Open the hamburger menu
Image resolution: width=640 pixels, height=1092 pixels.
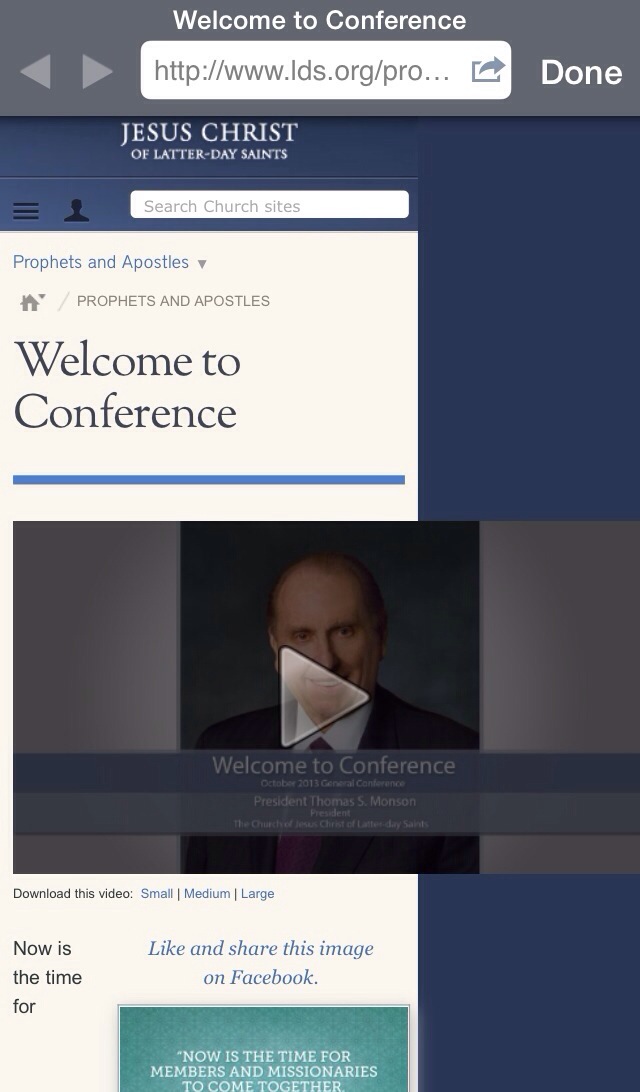(x=26, y=210)
